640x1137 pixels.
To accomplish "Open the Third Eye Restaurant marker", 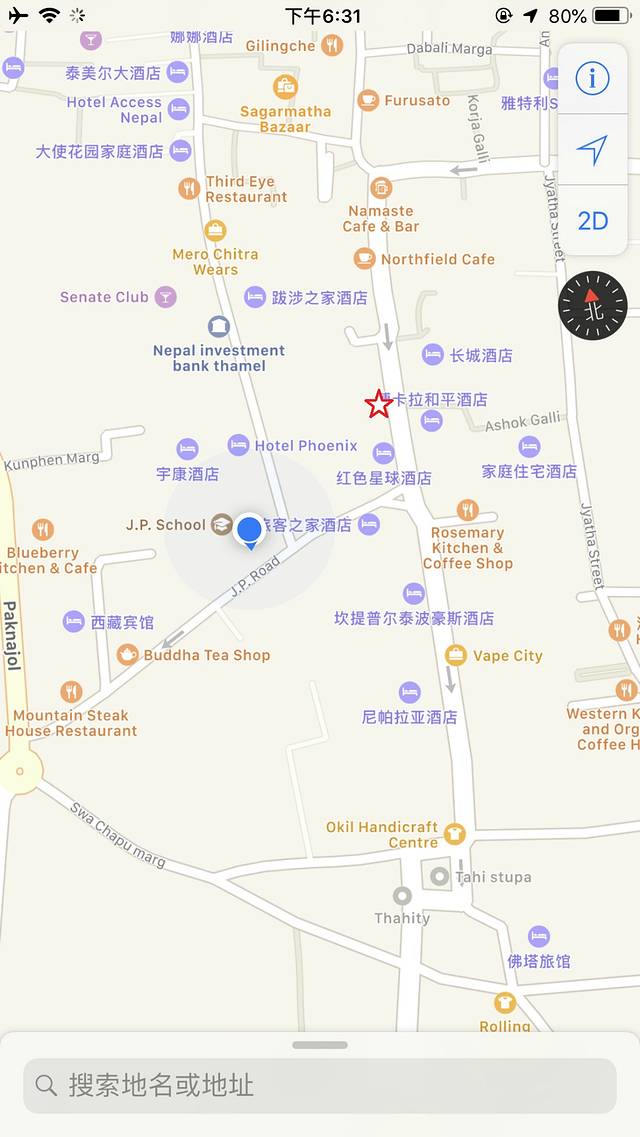I will click(189, 187).
